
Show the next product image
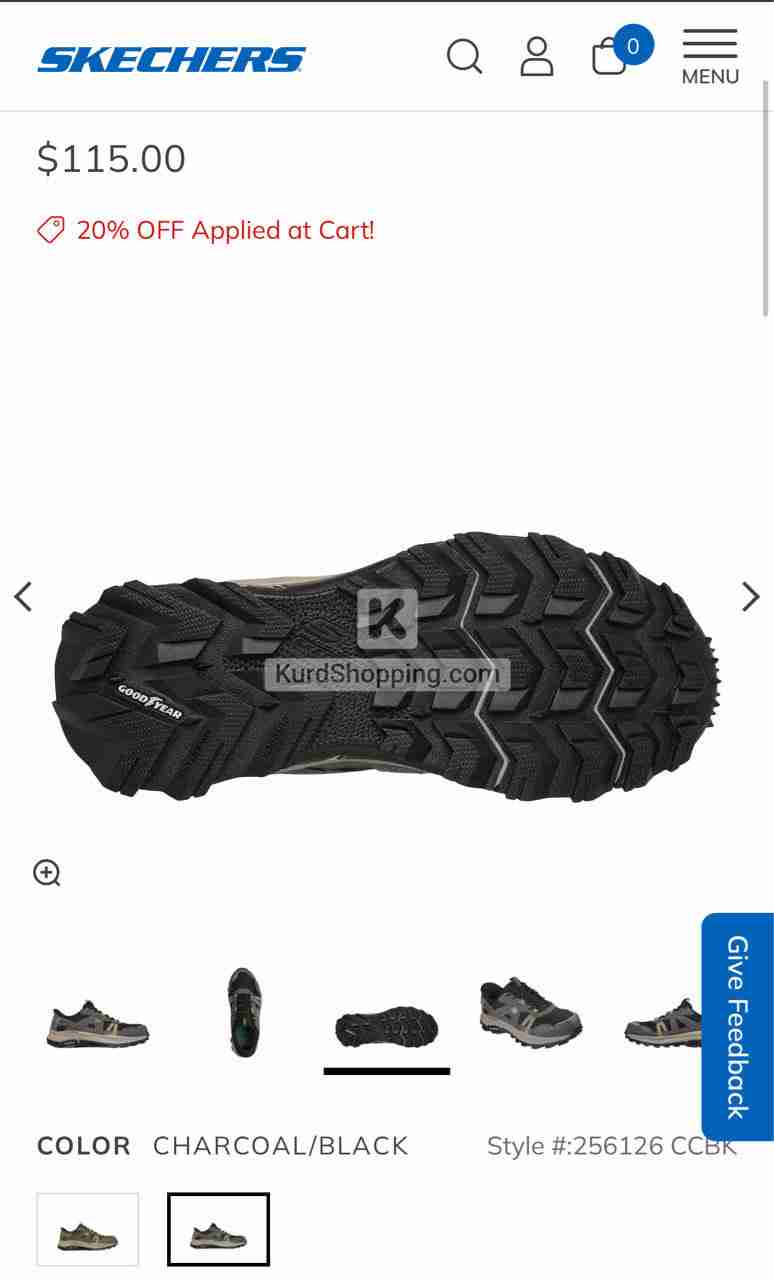[x=750, y=597]
